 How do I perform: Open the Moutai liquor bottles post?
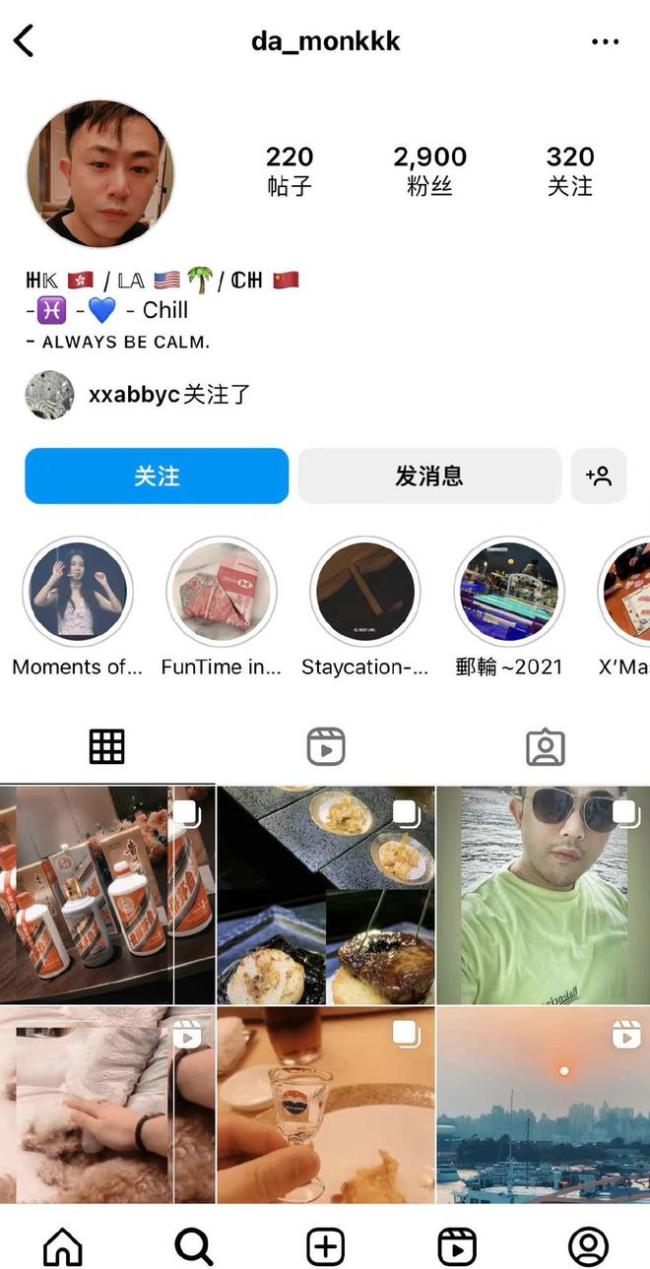coord(107,894)
